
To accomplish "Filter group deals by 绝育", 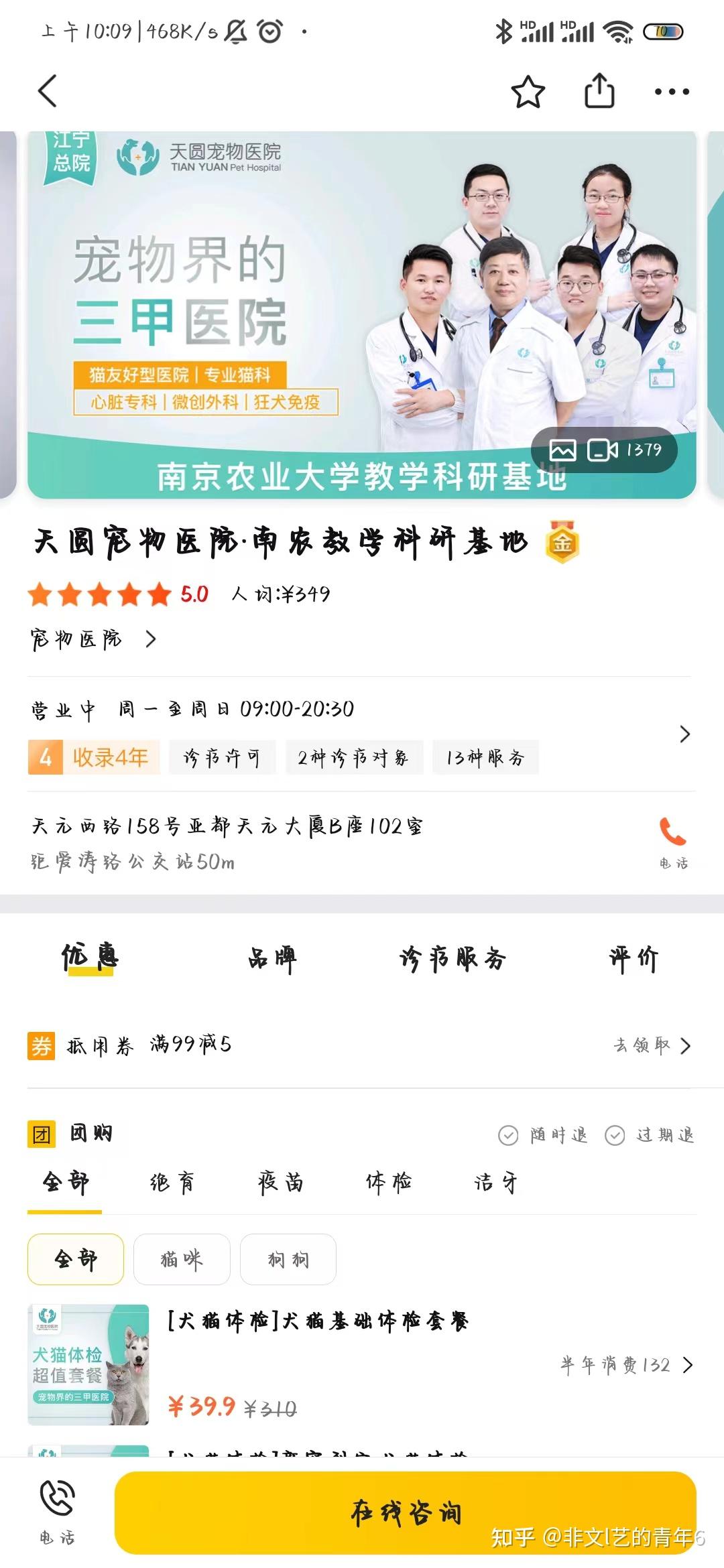I will pyautogui.click(x=172, y=1182).
